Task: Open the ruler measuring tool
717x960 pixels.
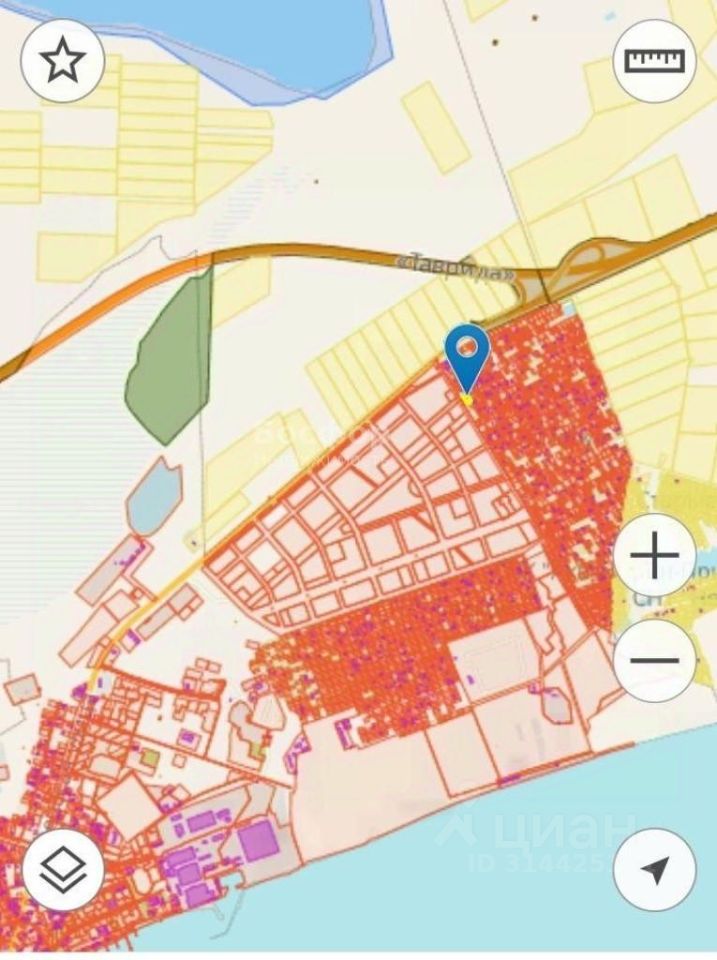Action: [x=655, y=61]
